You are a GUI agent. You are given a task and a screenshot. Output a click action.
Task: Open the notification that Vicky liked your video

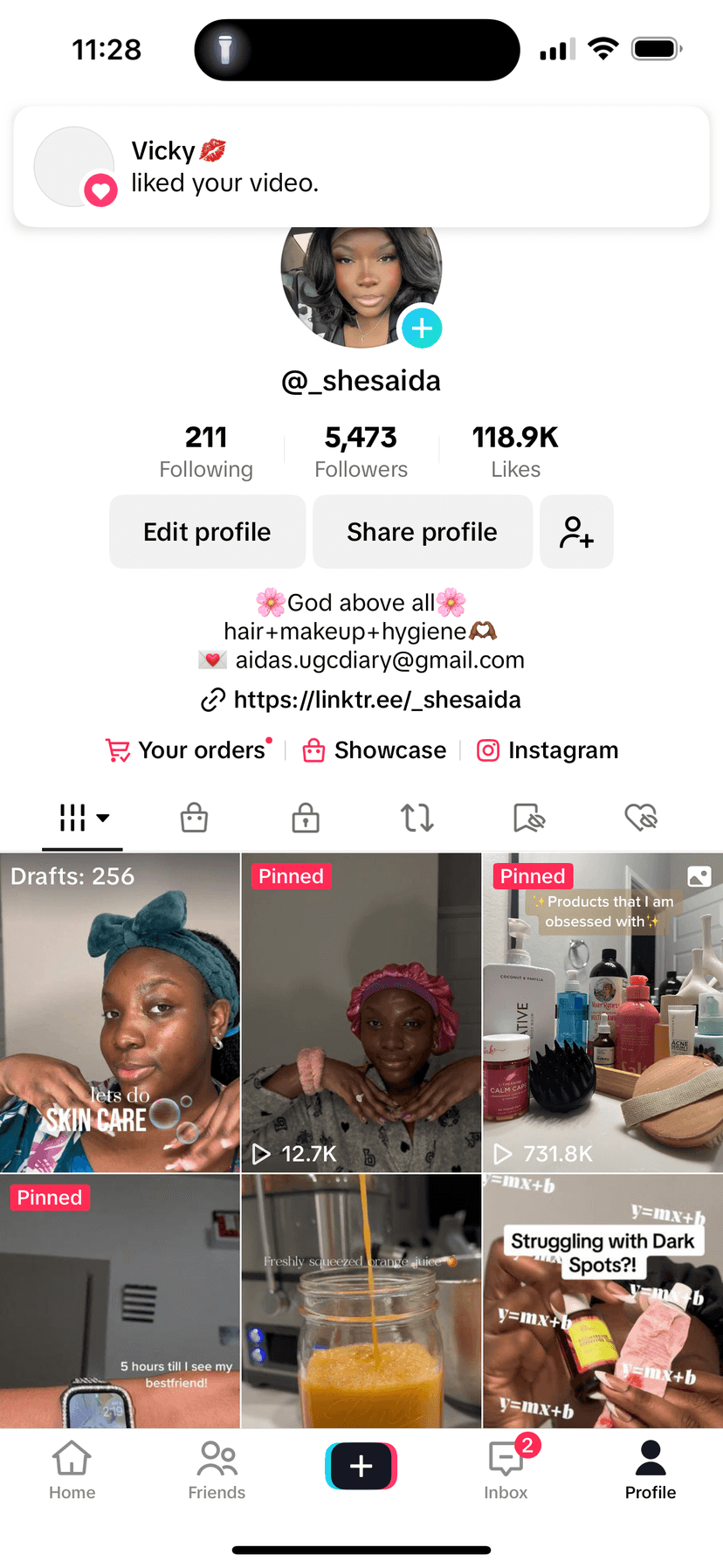361,167
